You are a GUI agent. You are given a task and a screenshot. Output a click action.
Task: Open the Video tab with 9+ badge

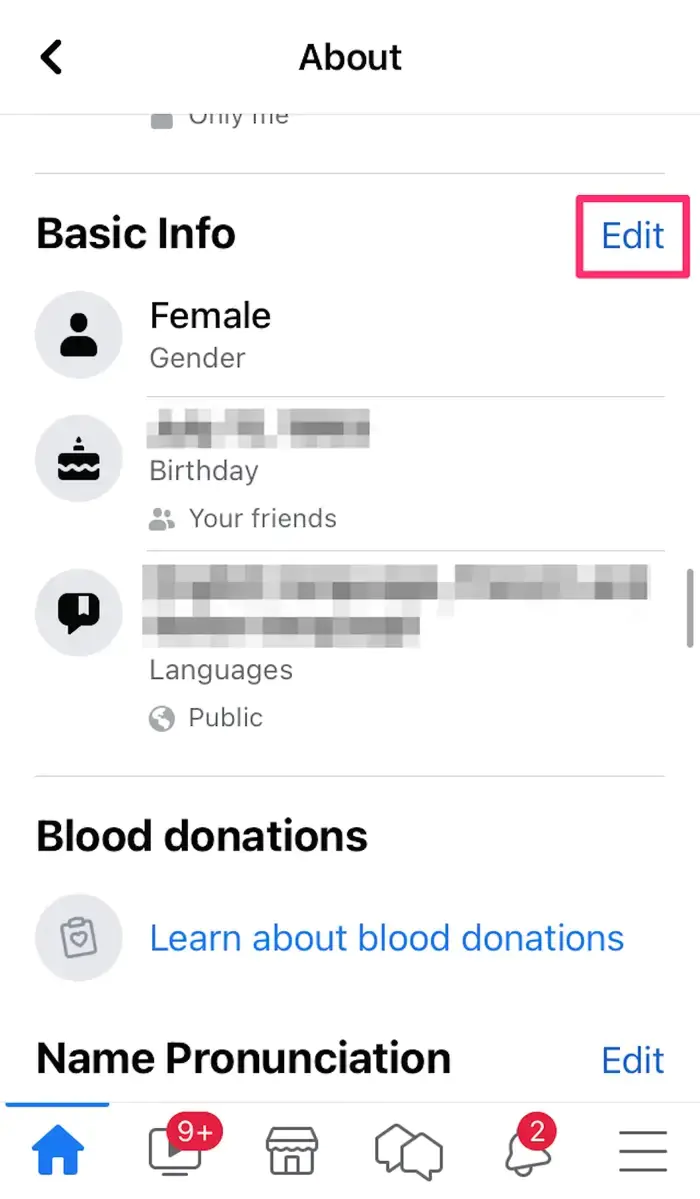point(175,1151)
